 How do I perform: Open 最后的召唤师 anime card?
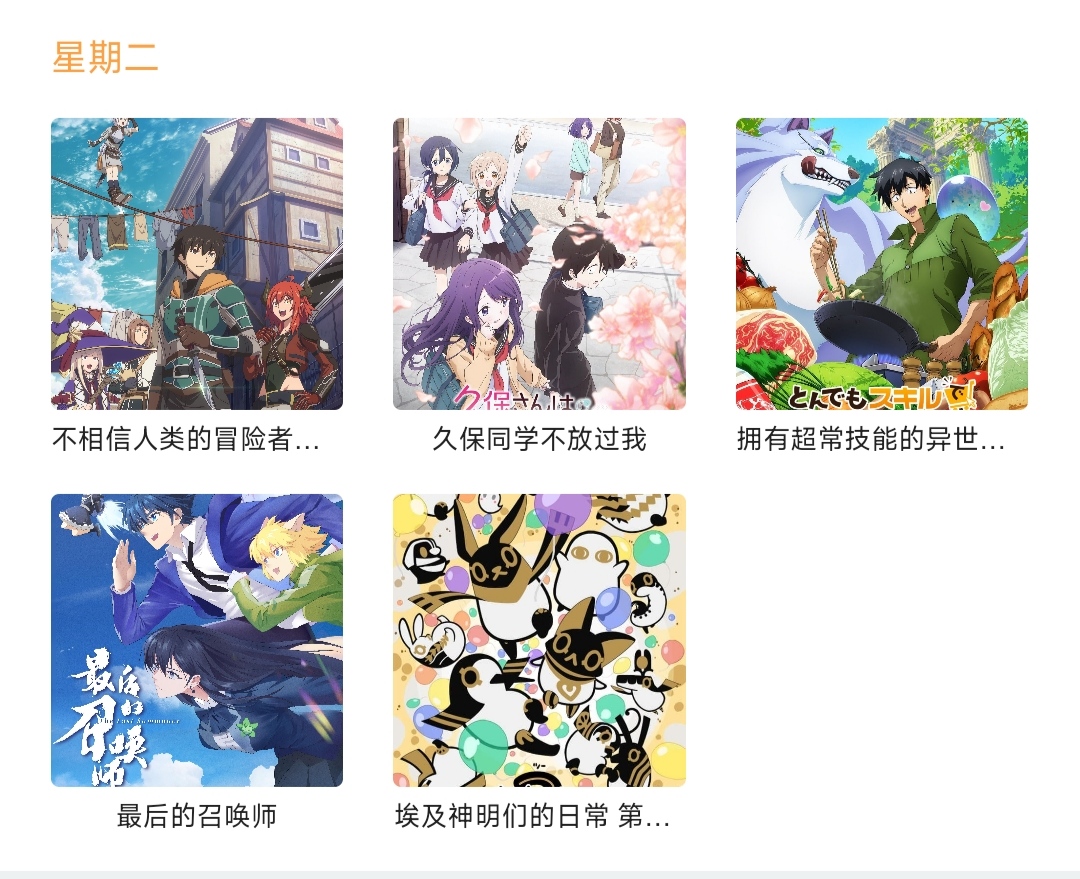197,640
